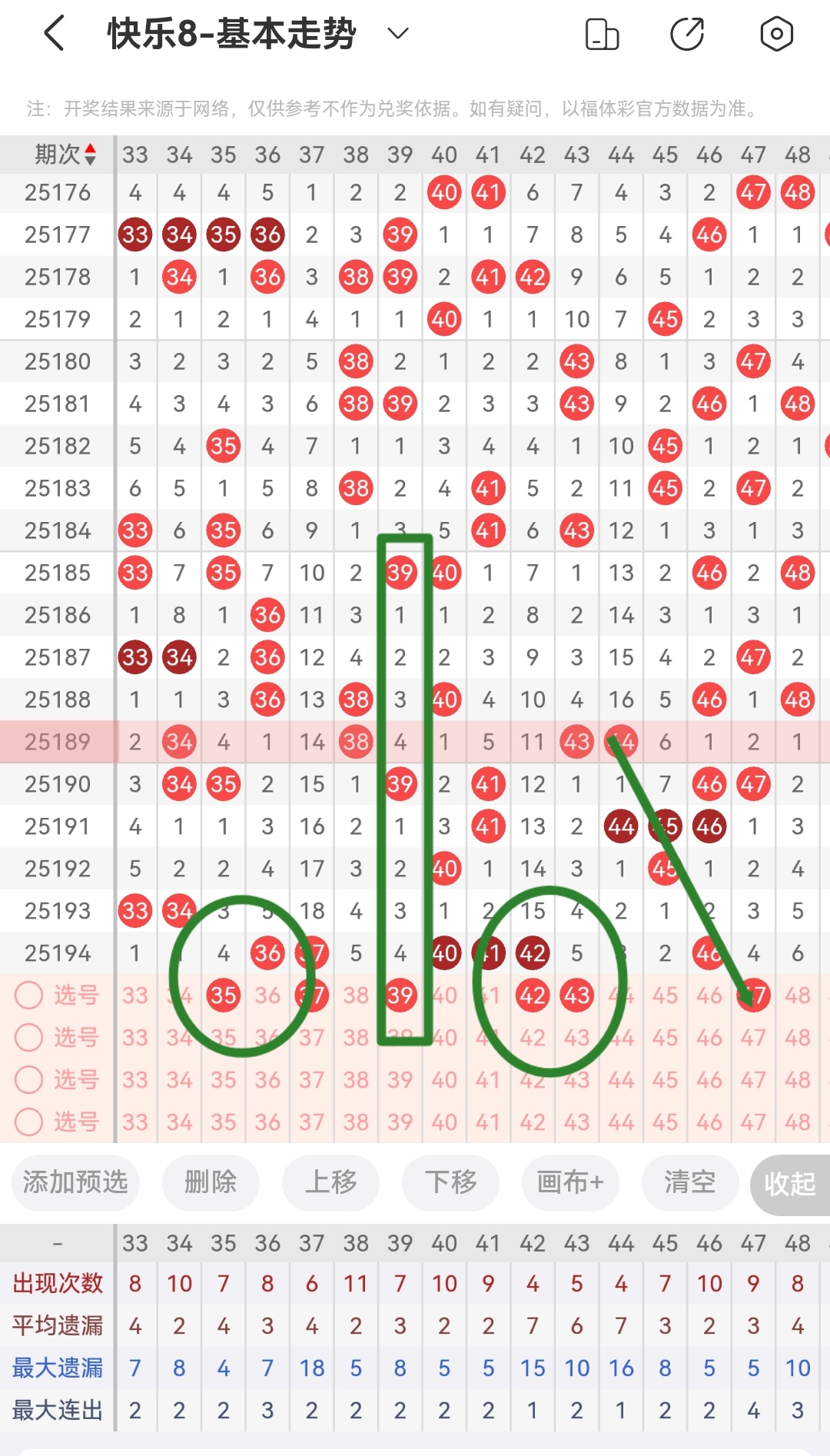Viewport: 830px width, 1456px height.
Task: Select the first 选号 row radio button
Action: pos(29,996)
